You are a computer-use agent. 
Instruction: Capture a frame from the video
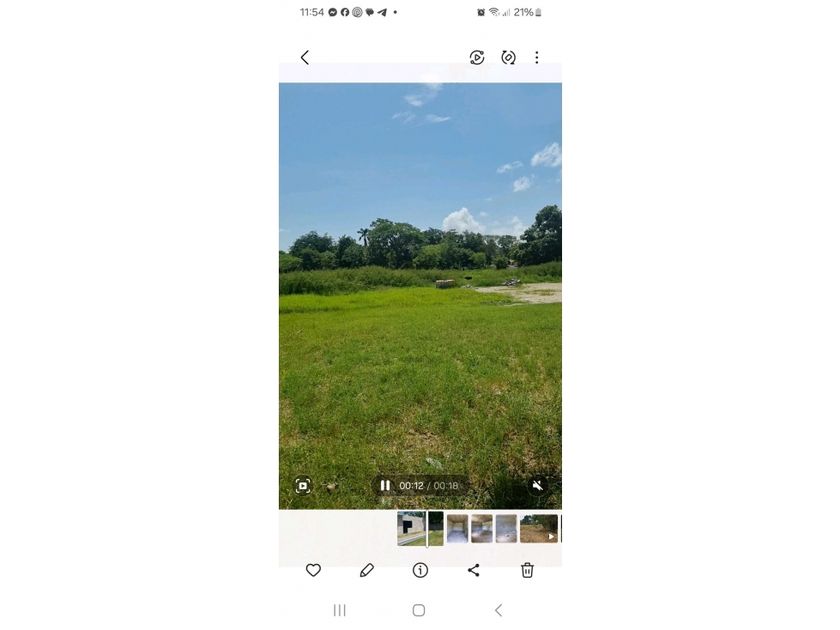(303, 486)
